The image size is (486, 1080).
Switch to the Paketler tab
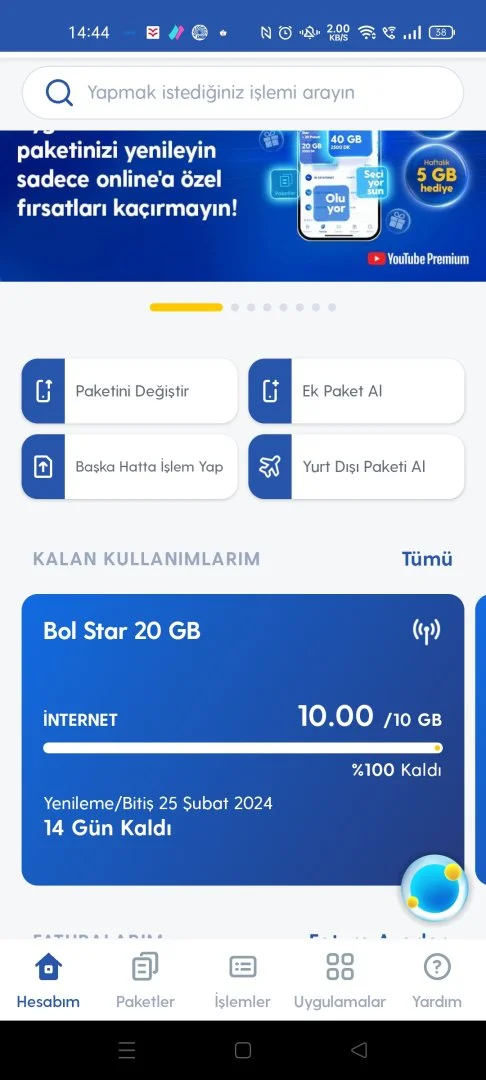click(145, 981)
